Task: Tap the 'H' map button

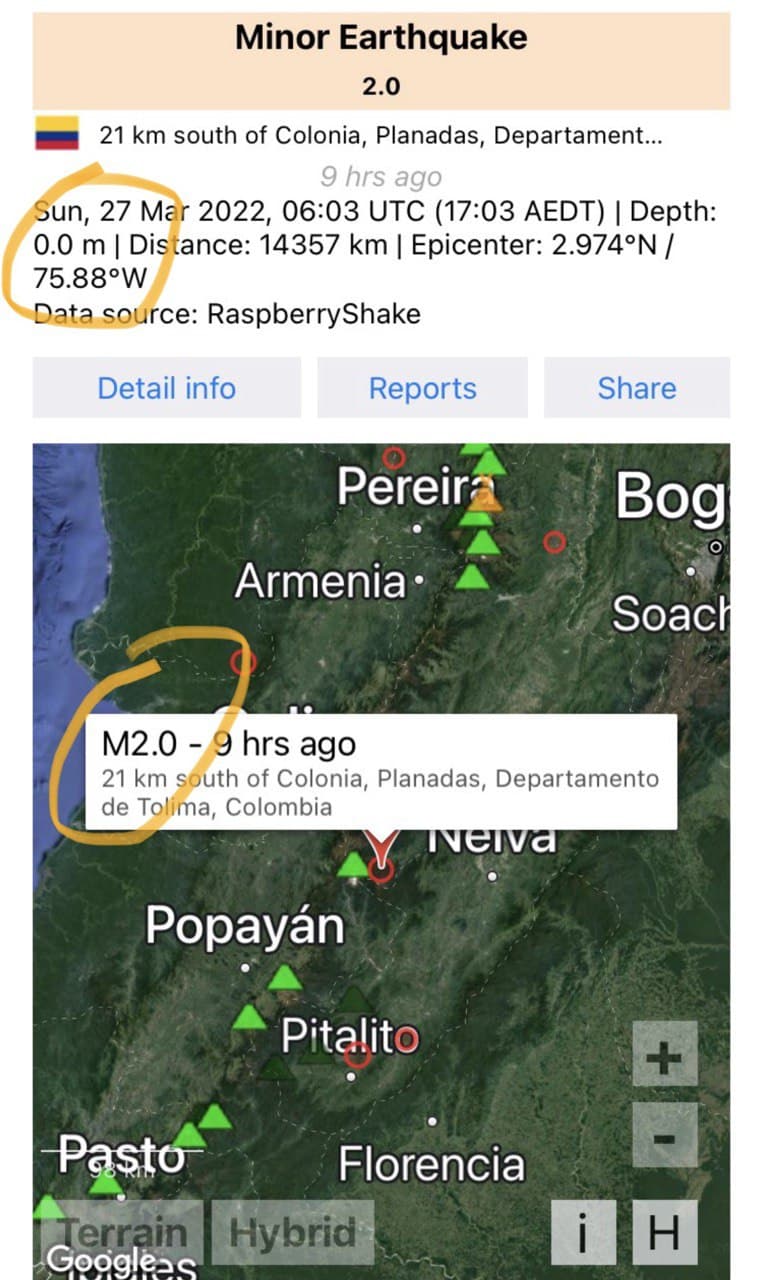Action: point(664,1232)
